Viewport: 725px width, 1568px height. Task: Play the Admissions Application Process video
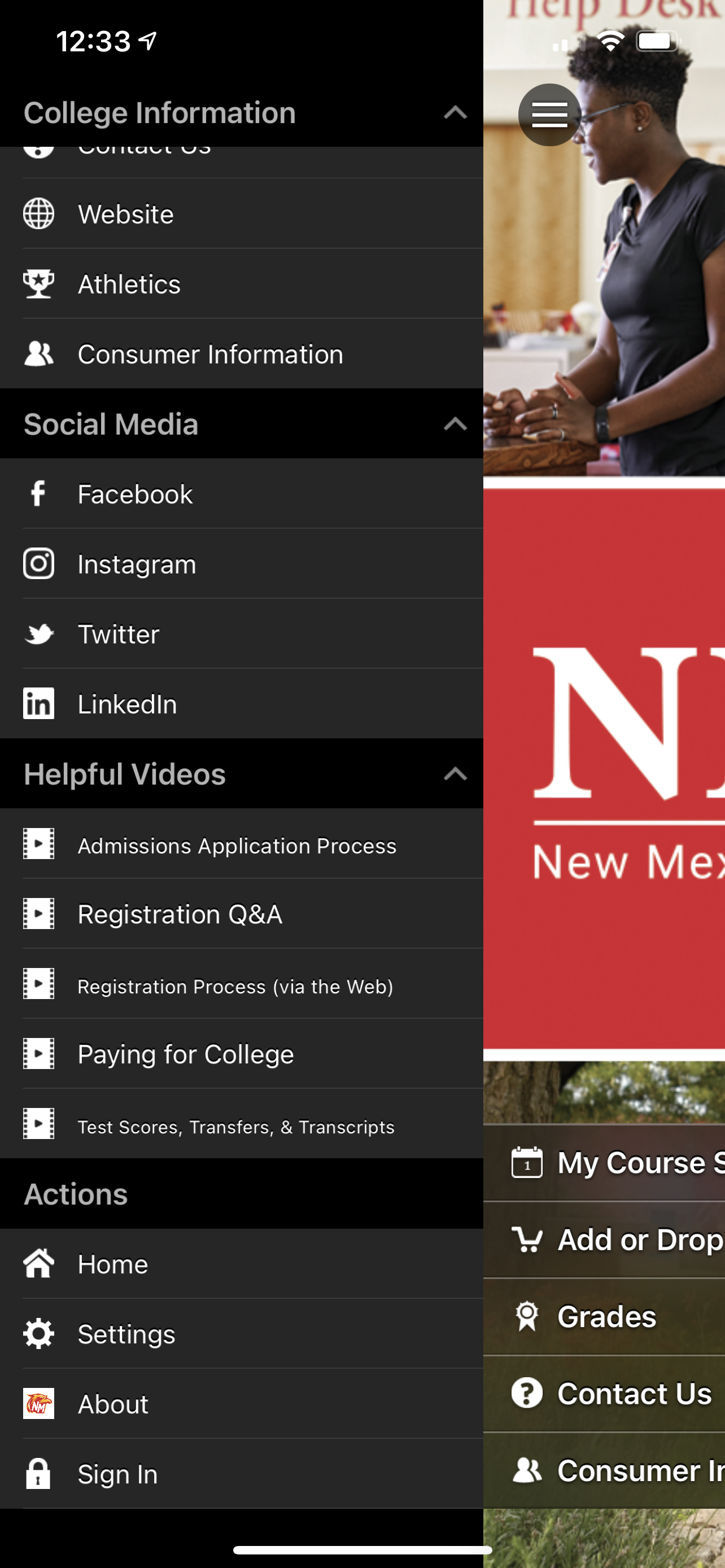241,845
